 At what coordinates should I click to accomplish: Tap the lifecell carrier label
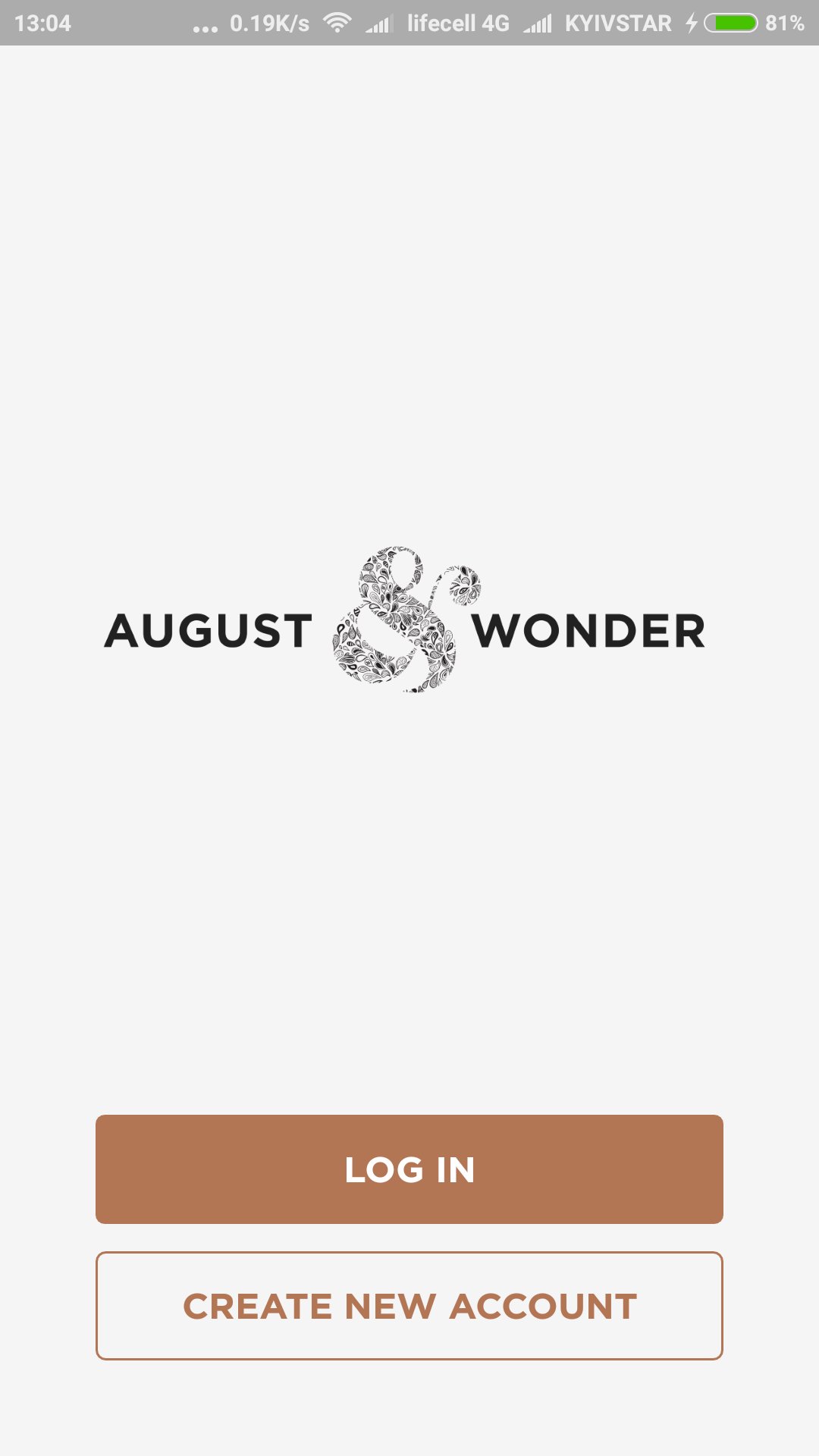click(x=442, y=23)
